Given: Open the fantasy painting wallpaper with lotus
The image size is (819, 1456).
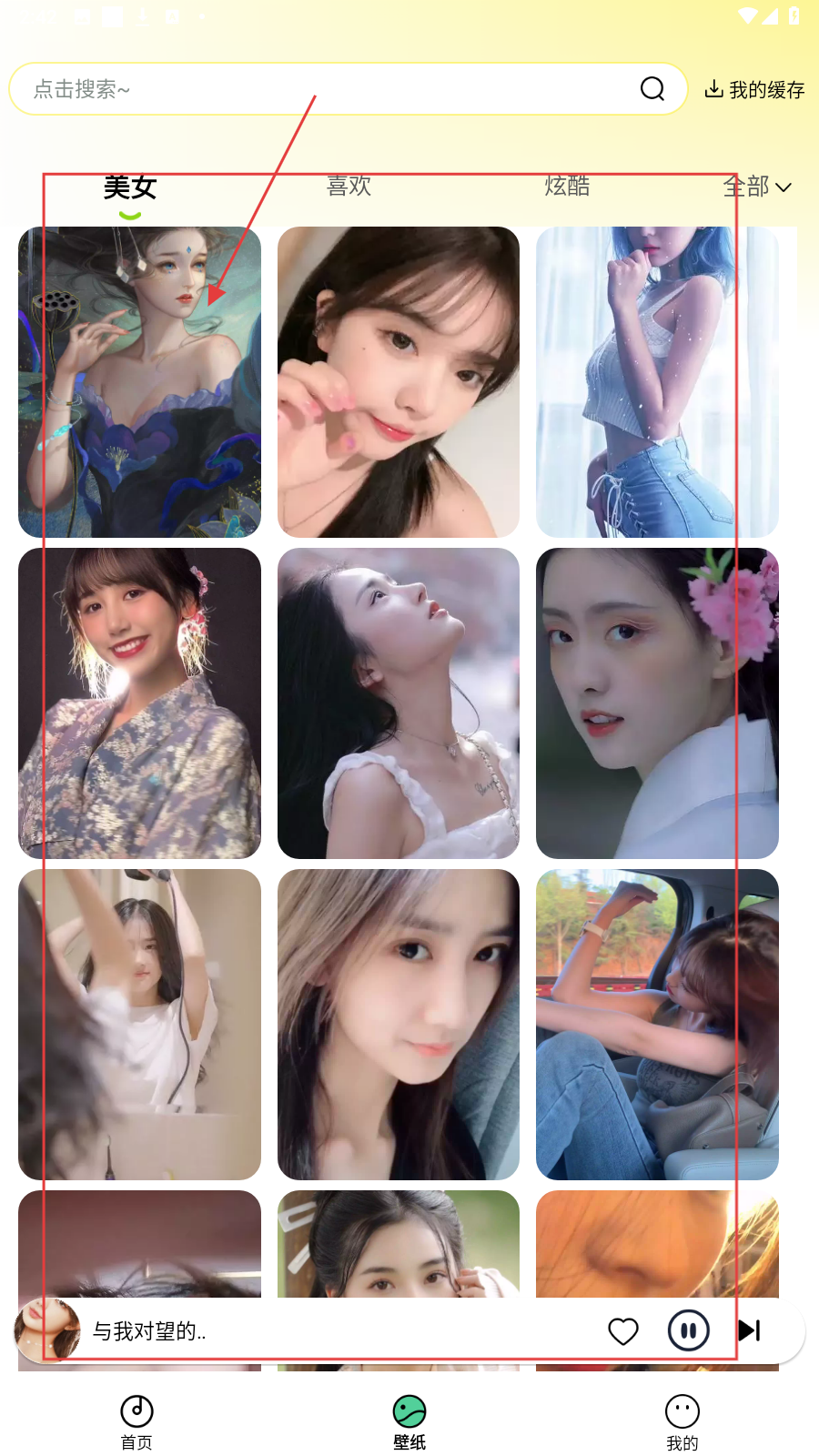Looking at the screenshot, I should [x=139, y=382].
